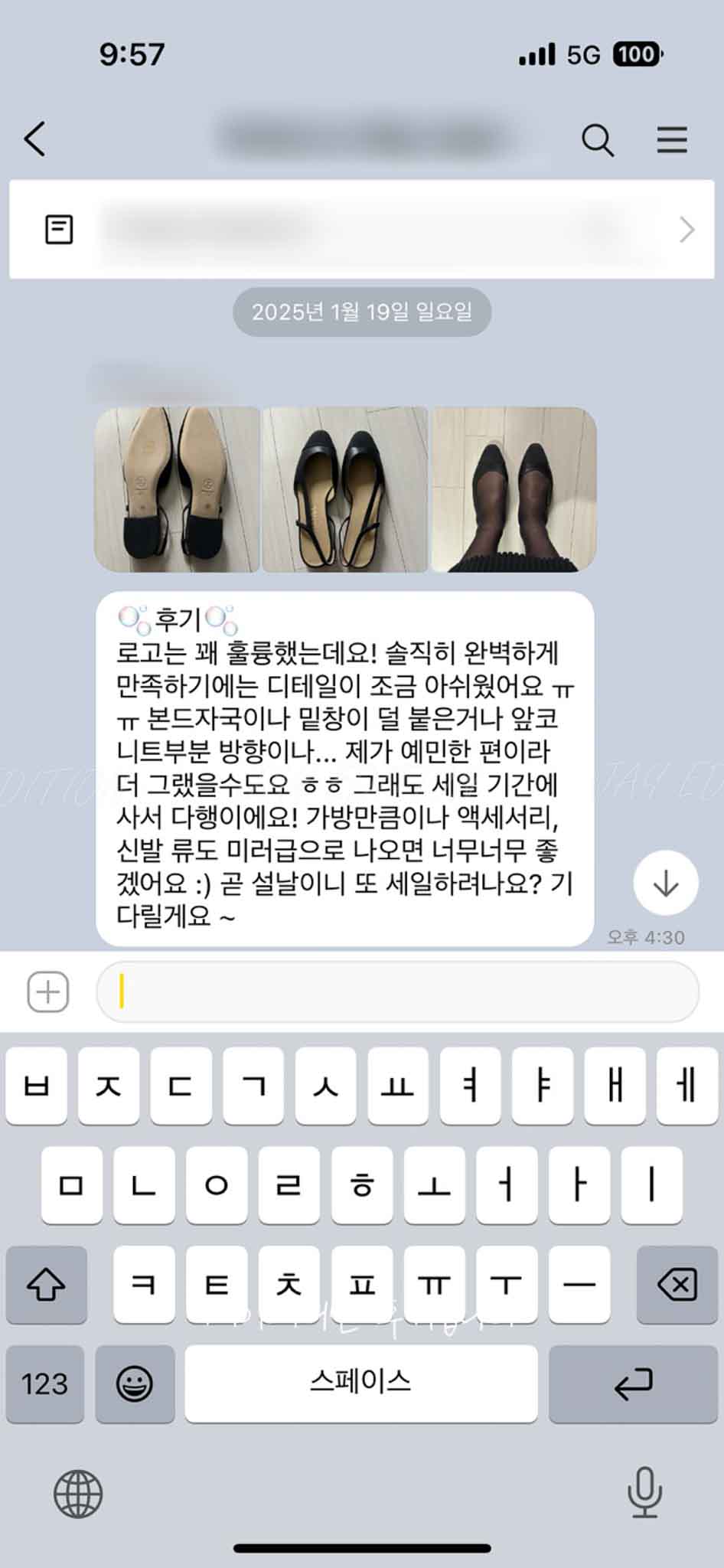The height and width of the screenshot is (1568, 724).
Task: Focus the message input field
Action: pyautogui.click(x=398, y=992)
